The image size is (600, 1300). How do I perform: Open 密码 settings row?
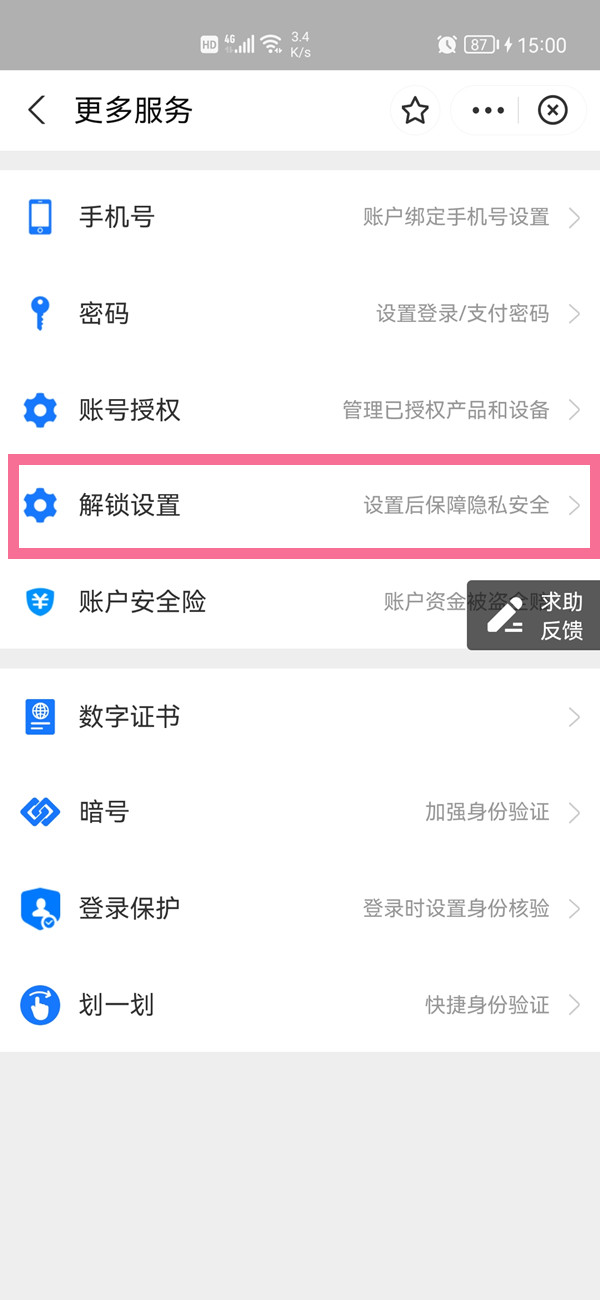(x=300, y=313)
